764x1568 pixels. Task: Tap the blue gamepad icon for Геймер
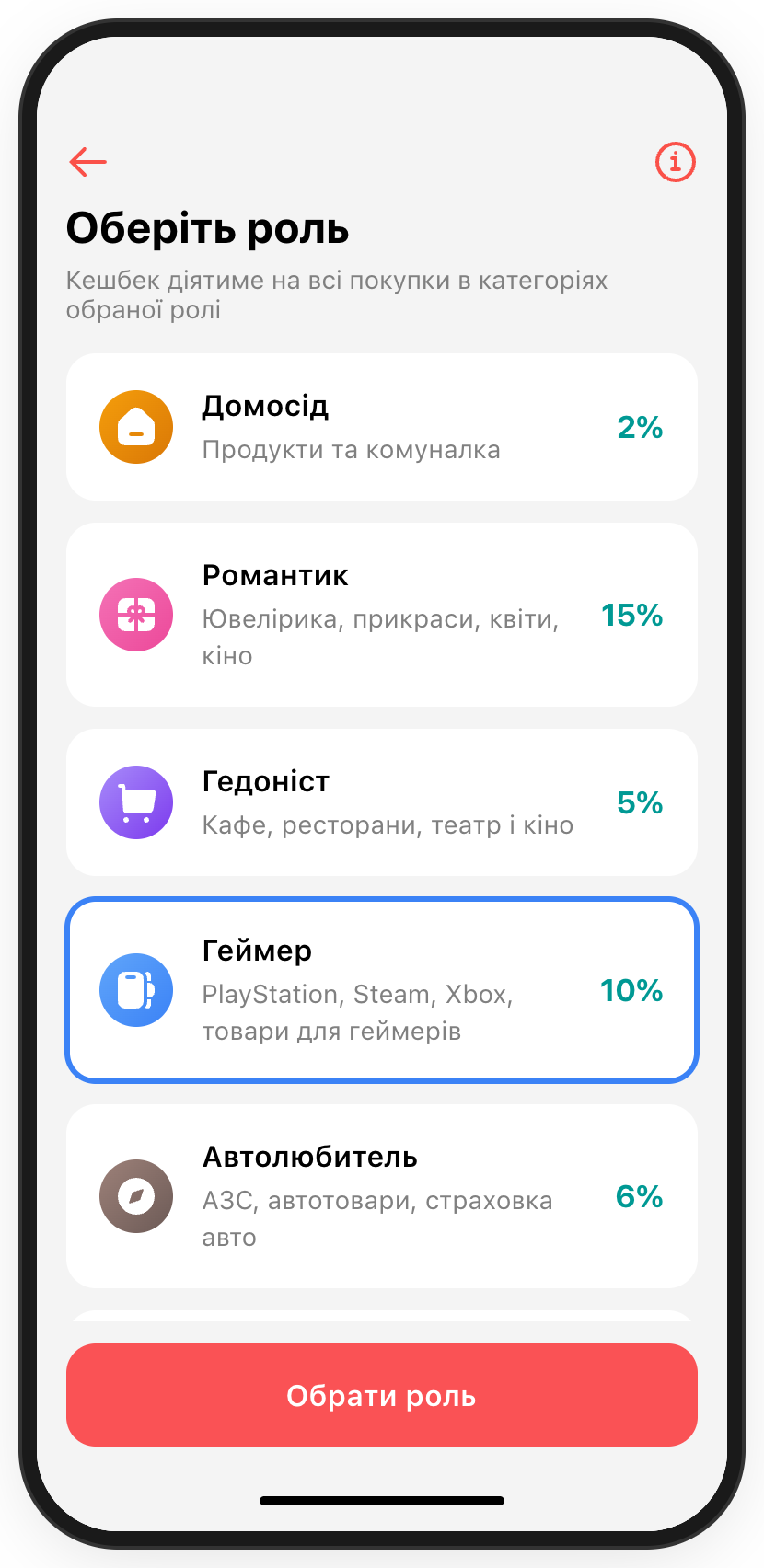[135, 990]
